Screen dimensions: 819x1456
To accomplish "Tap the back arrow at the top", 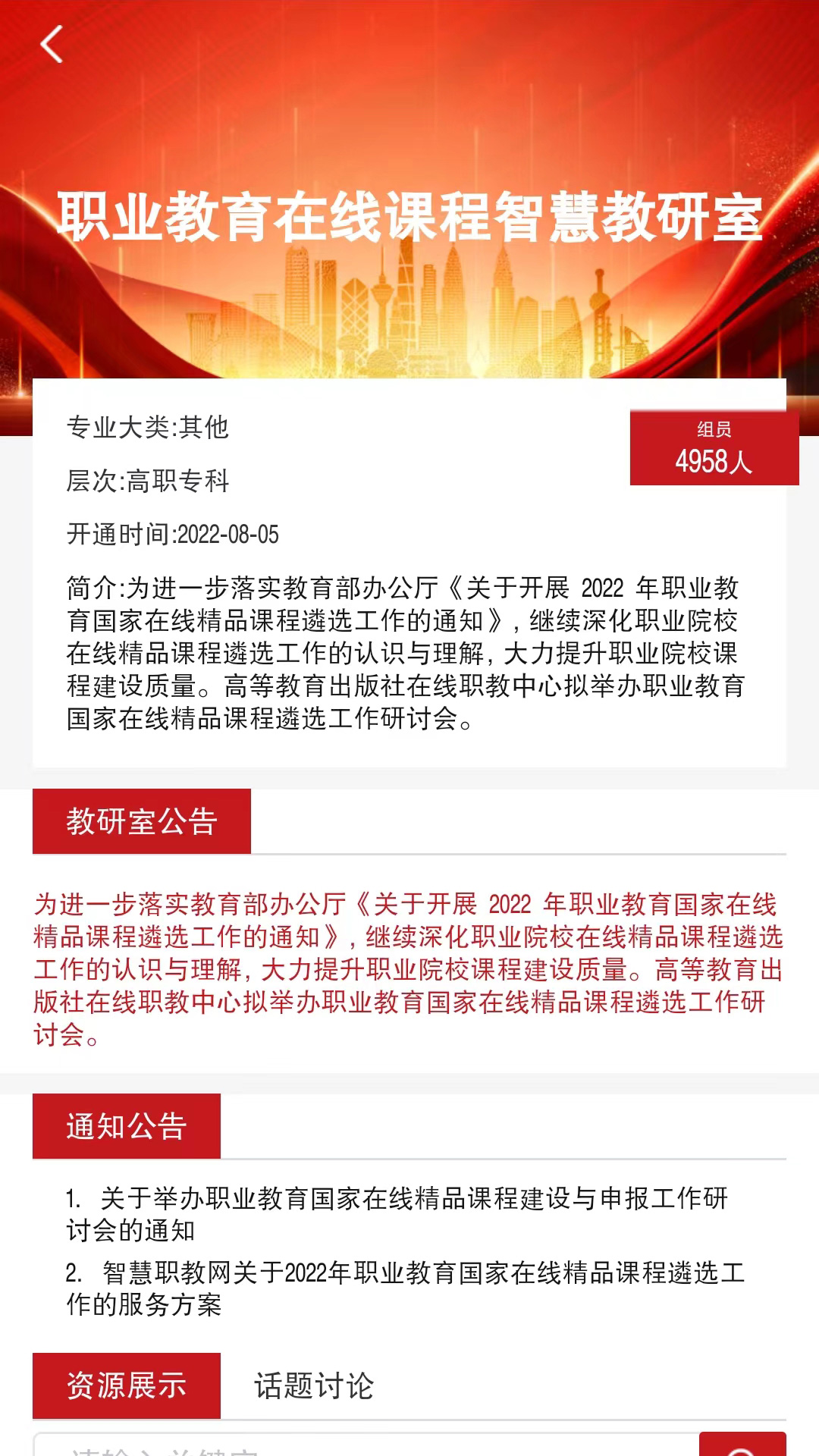I will (x=50, y=45).
